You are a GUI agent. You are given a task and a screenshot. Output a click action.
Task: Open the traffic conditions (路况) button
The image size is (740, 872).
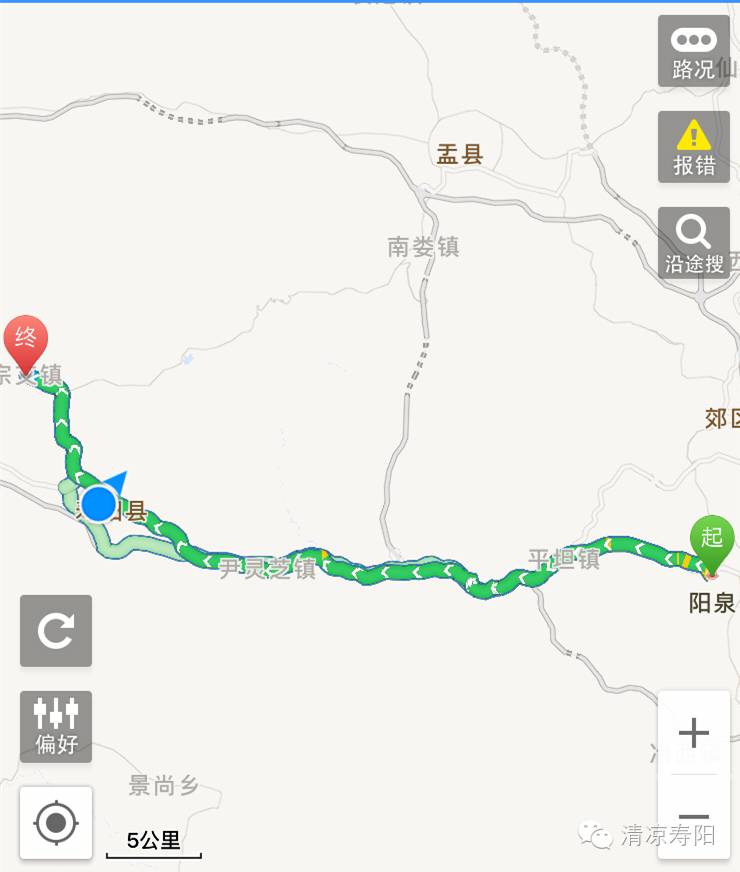pos(693,51)
